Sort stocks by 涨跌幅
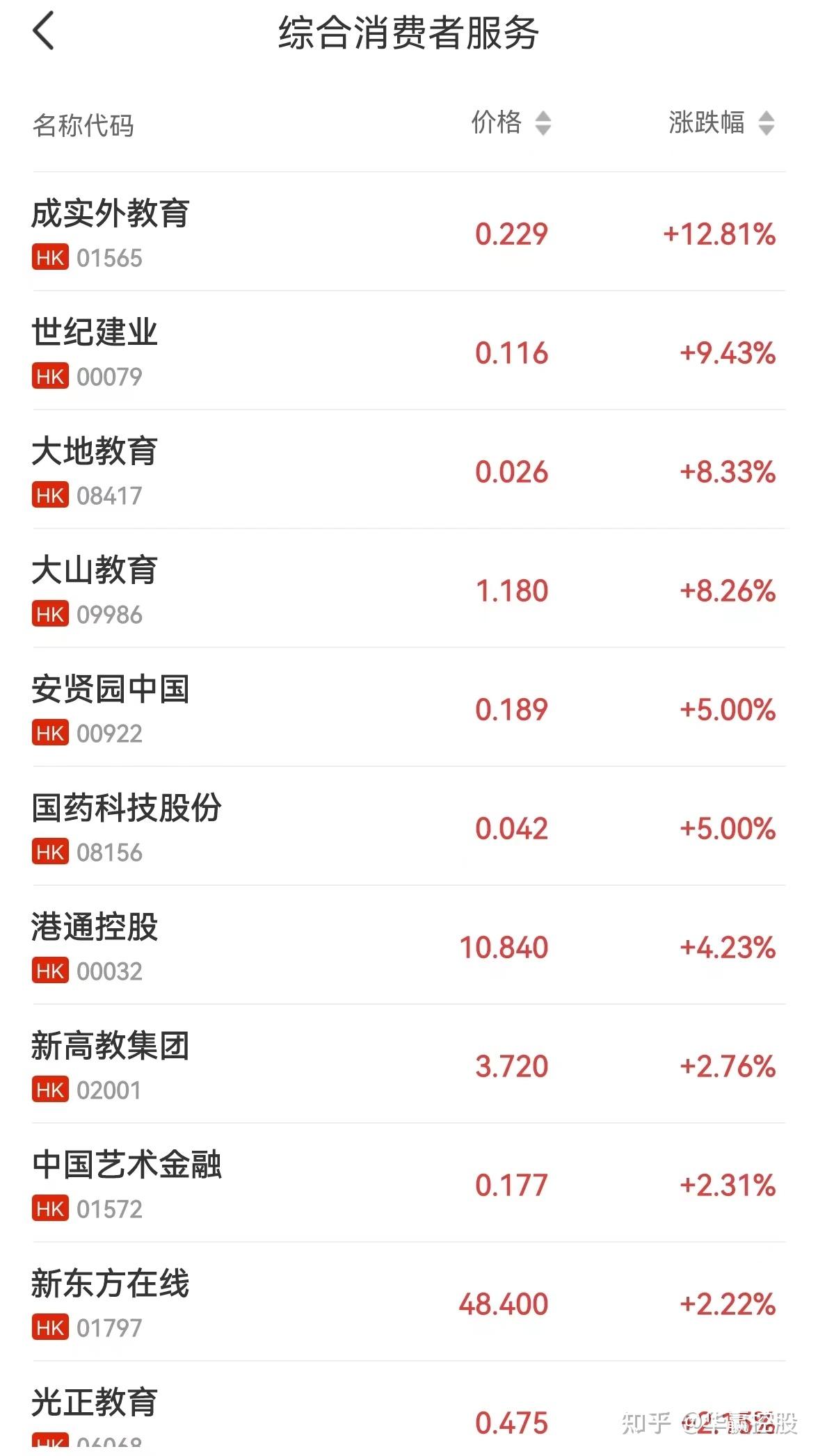This screenshot has width=818, height=1456. (x=721, y=123)
